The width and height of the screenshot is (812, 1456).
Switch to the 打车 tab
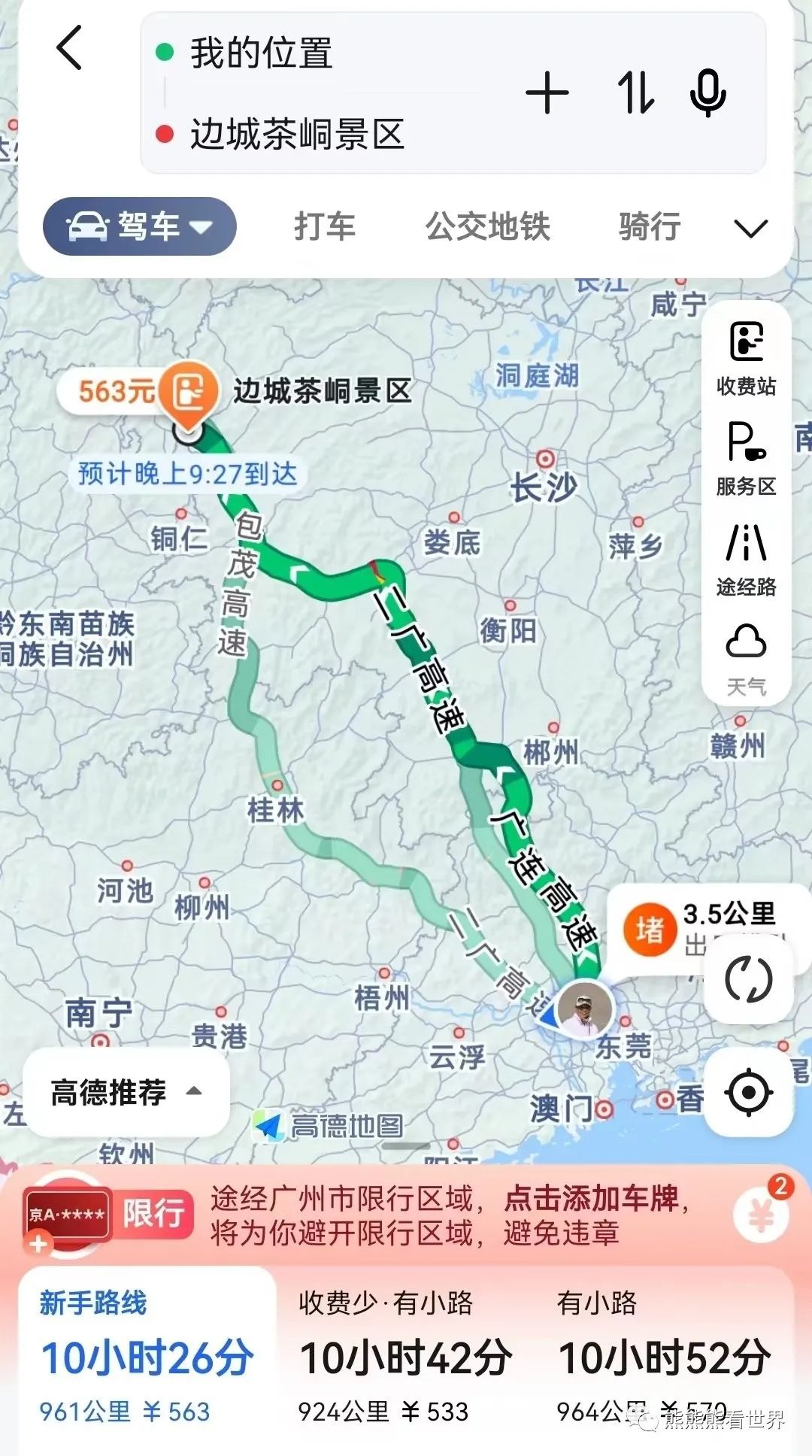[x=325, y=226]
